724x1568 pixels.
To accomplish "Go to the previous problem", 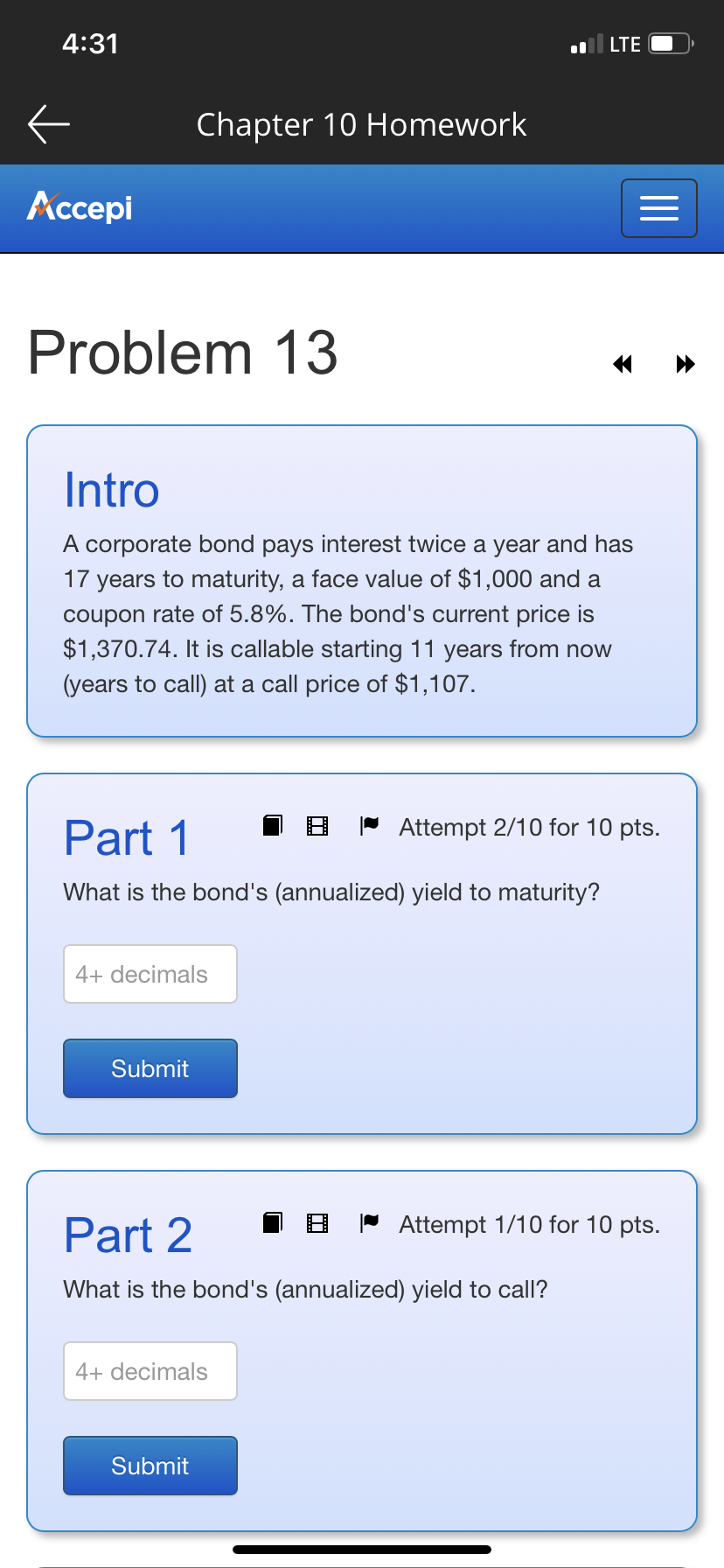I will [x=623, y=364].
